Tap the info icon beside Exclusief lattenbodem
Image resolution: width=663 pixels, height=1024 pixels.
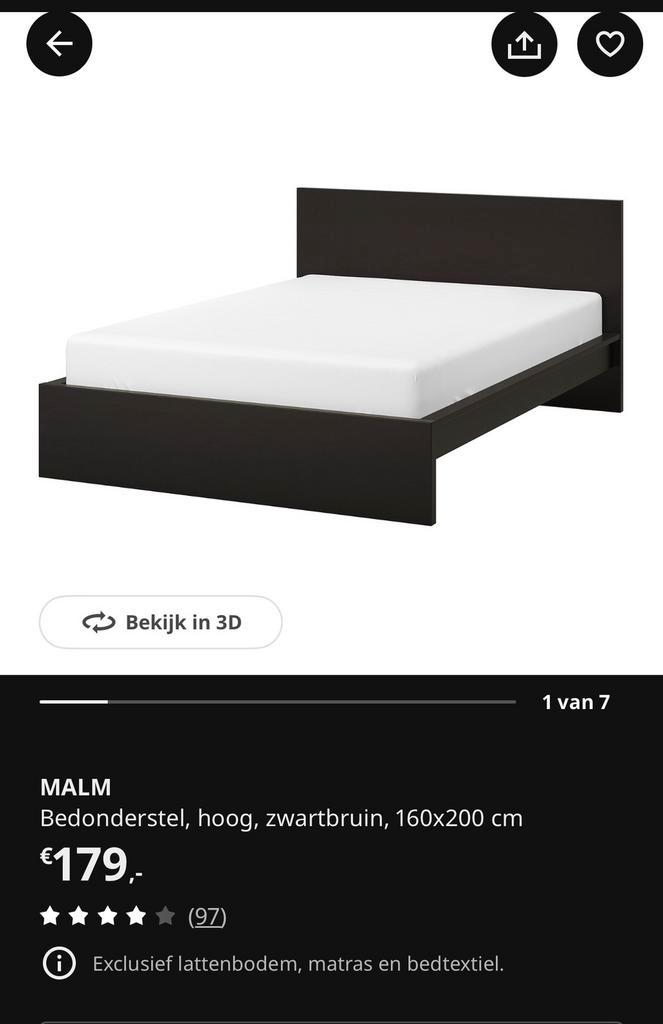[x=59, y=964]
